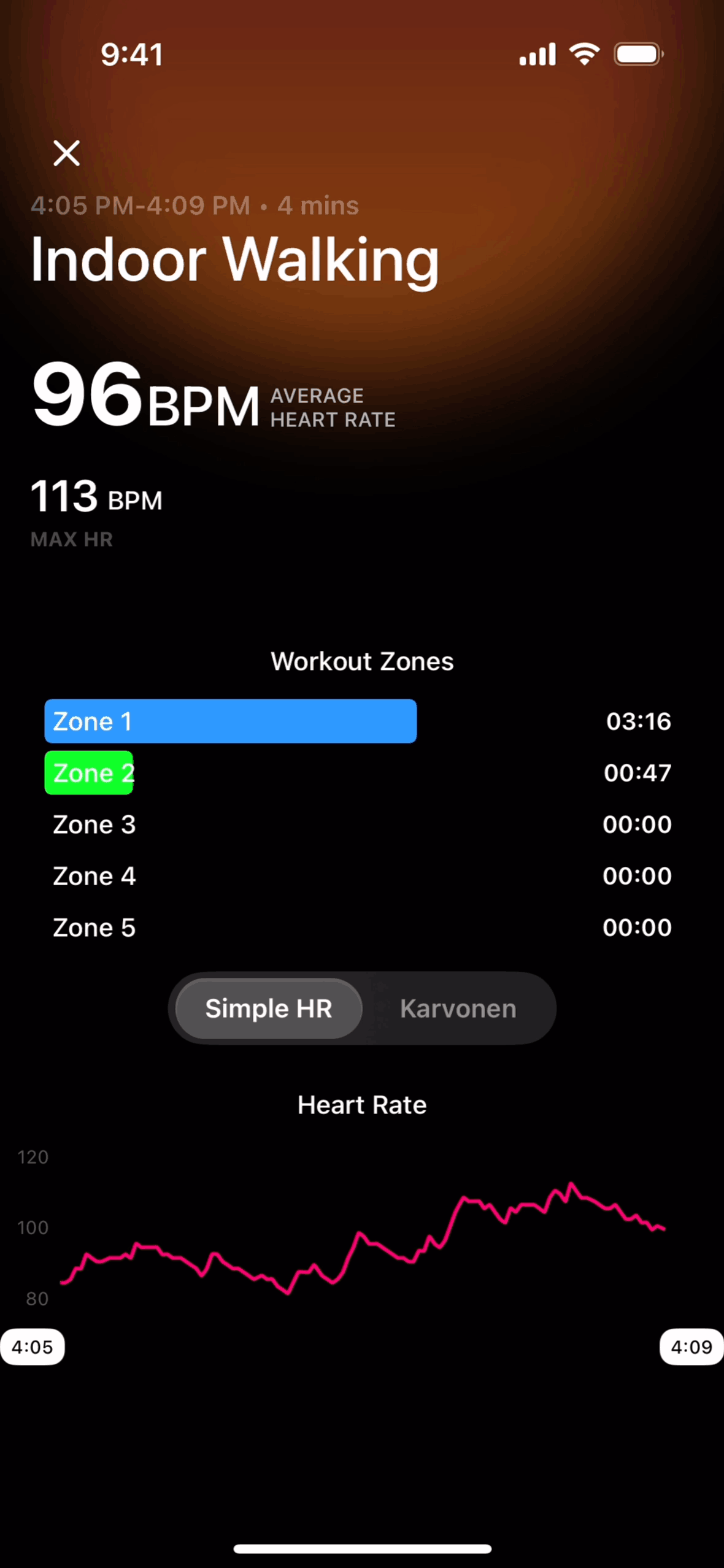
Task: Switch to the Karvonen zone method
Action: (x=458, y=1009)
